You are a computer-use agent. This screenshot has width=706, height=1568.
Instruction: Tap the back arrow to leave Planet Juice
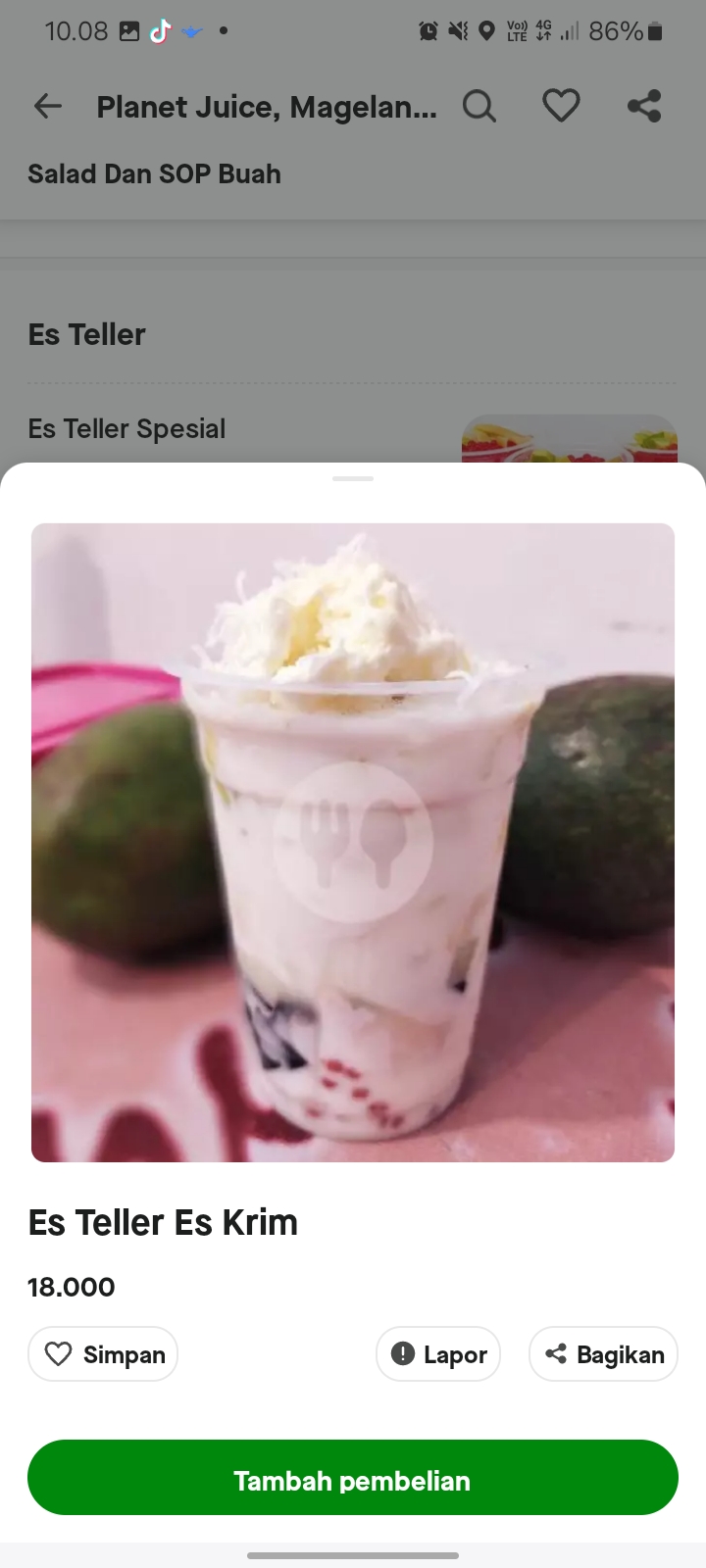pyautogui.click(x=47, y=106)
